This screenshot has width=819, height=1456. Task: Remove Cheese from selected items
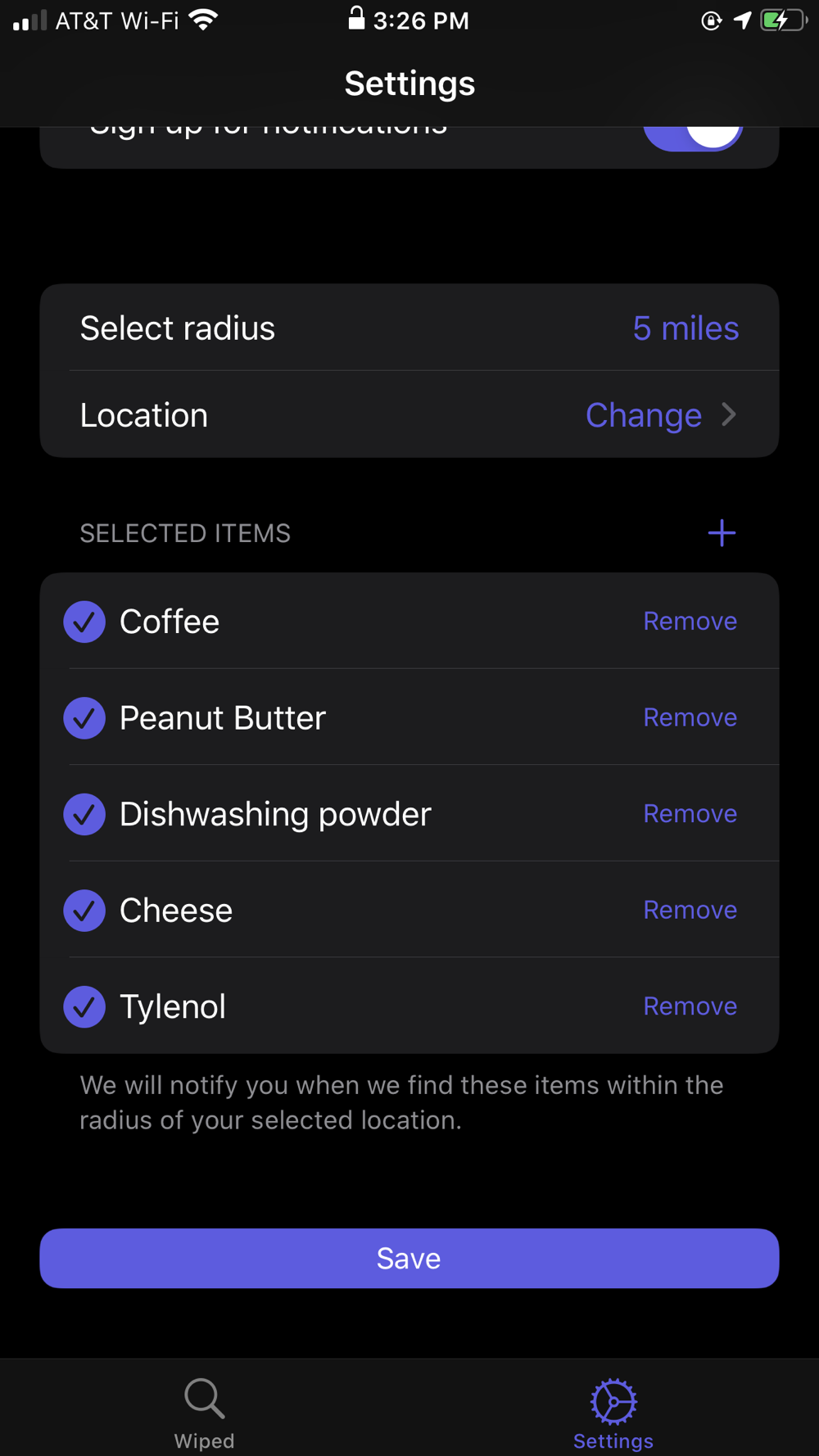click(690, 910)
